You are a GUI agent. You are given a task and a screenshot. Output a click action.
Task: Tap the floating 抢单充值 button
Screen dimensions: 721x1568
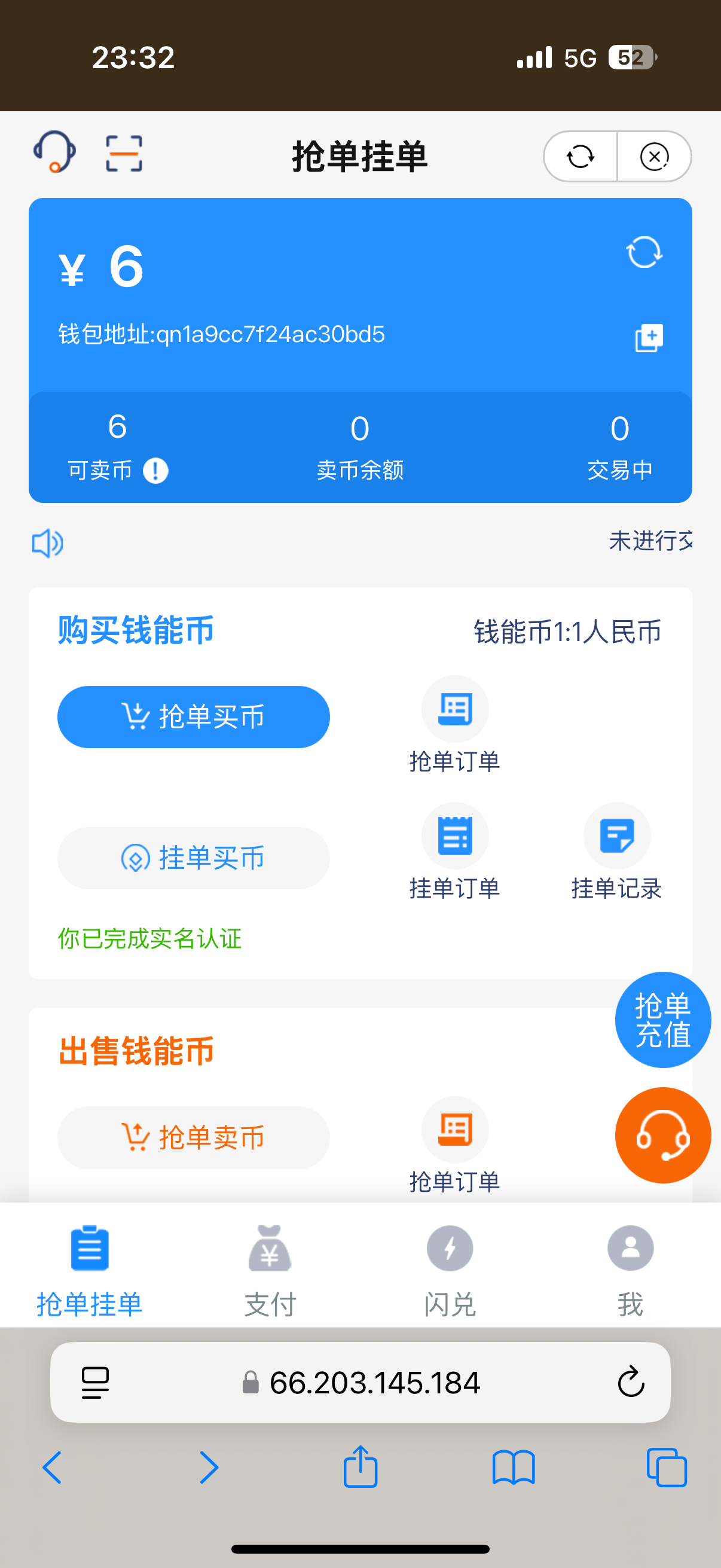[662, 1020]
